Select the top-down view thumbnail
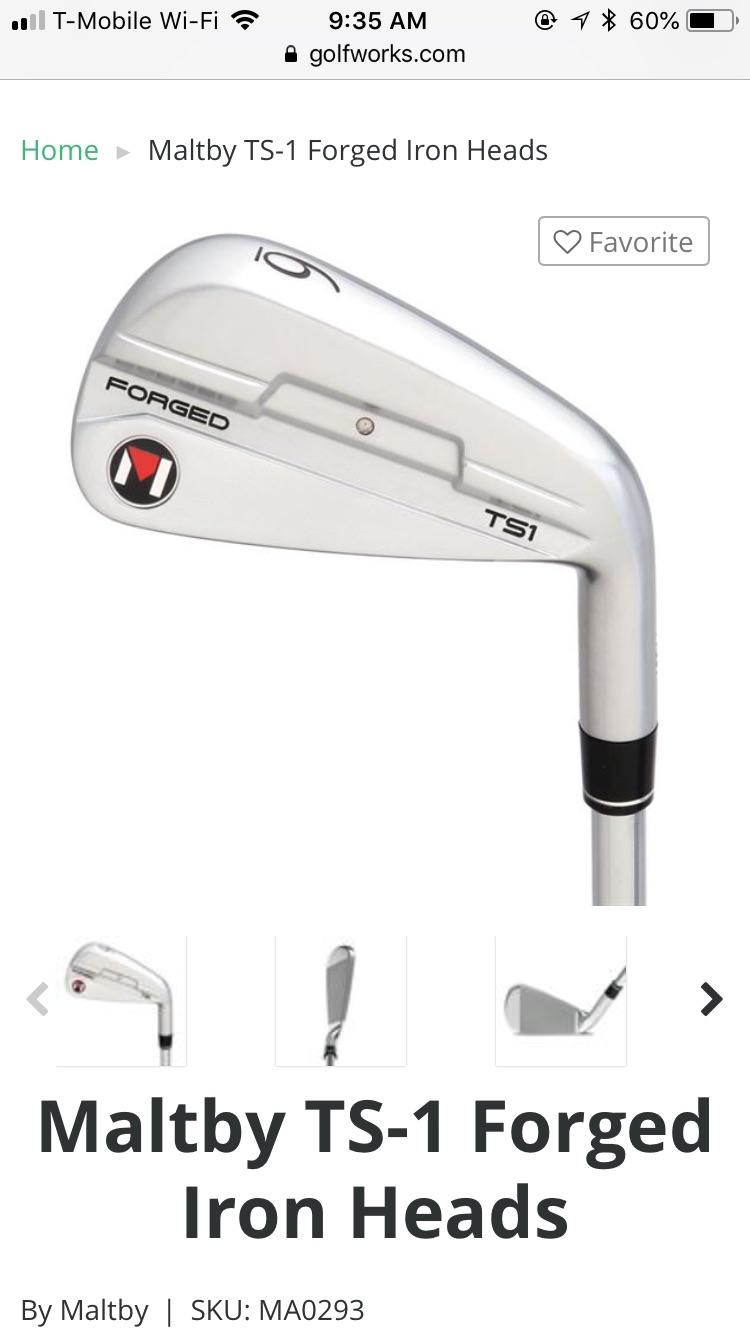 click(x=340, y=1001)
